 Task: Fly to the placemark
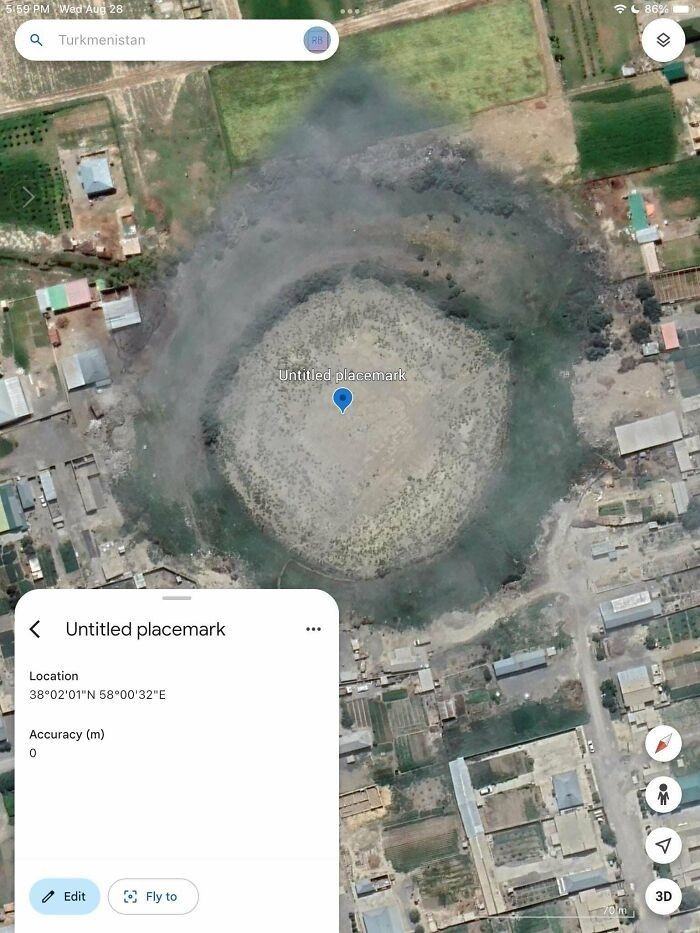coord(153,896)
